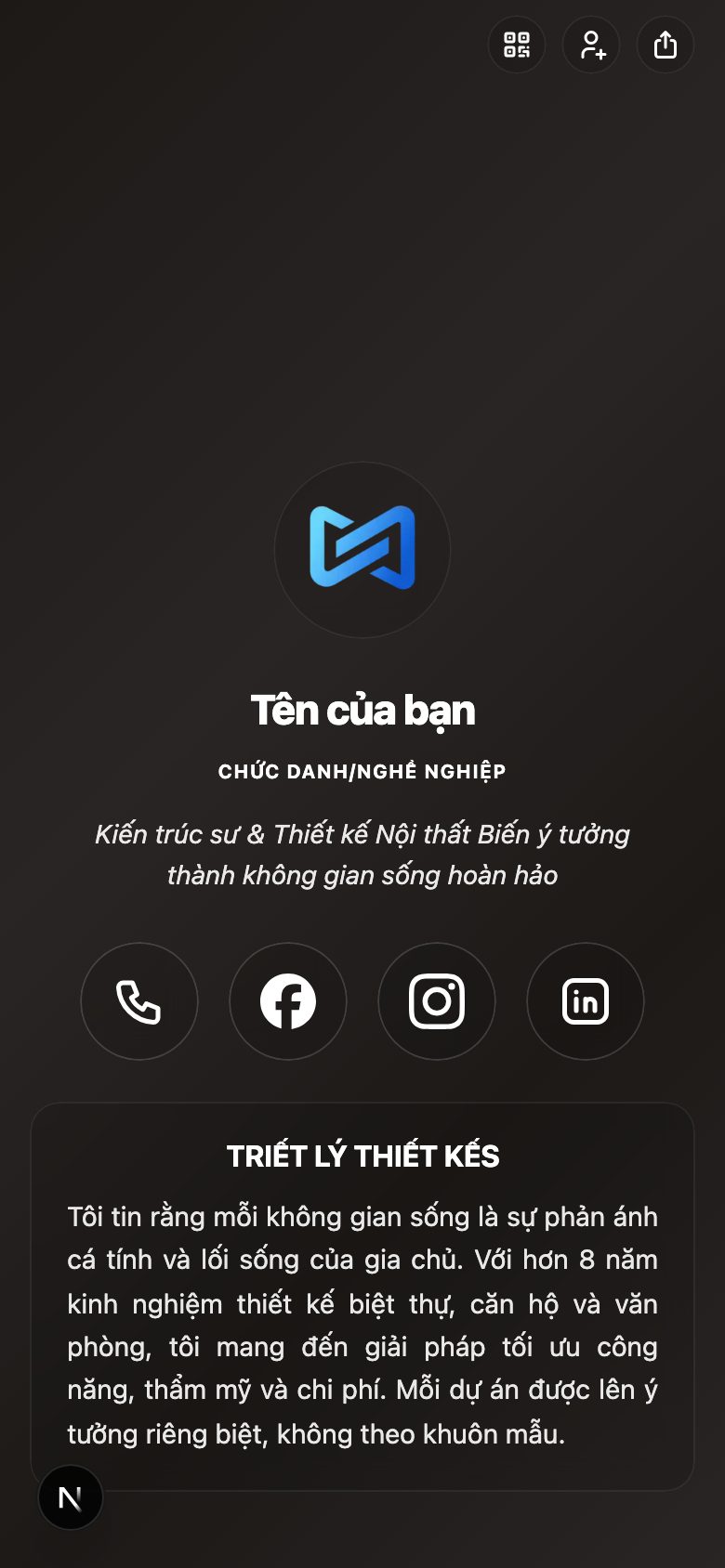Open the QR code display
725x1568 pixels.
(x=517, y=45)
